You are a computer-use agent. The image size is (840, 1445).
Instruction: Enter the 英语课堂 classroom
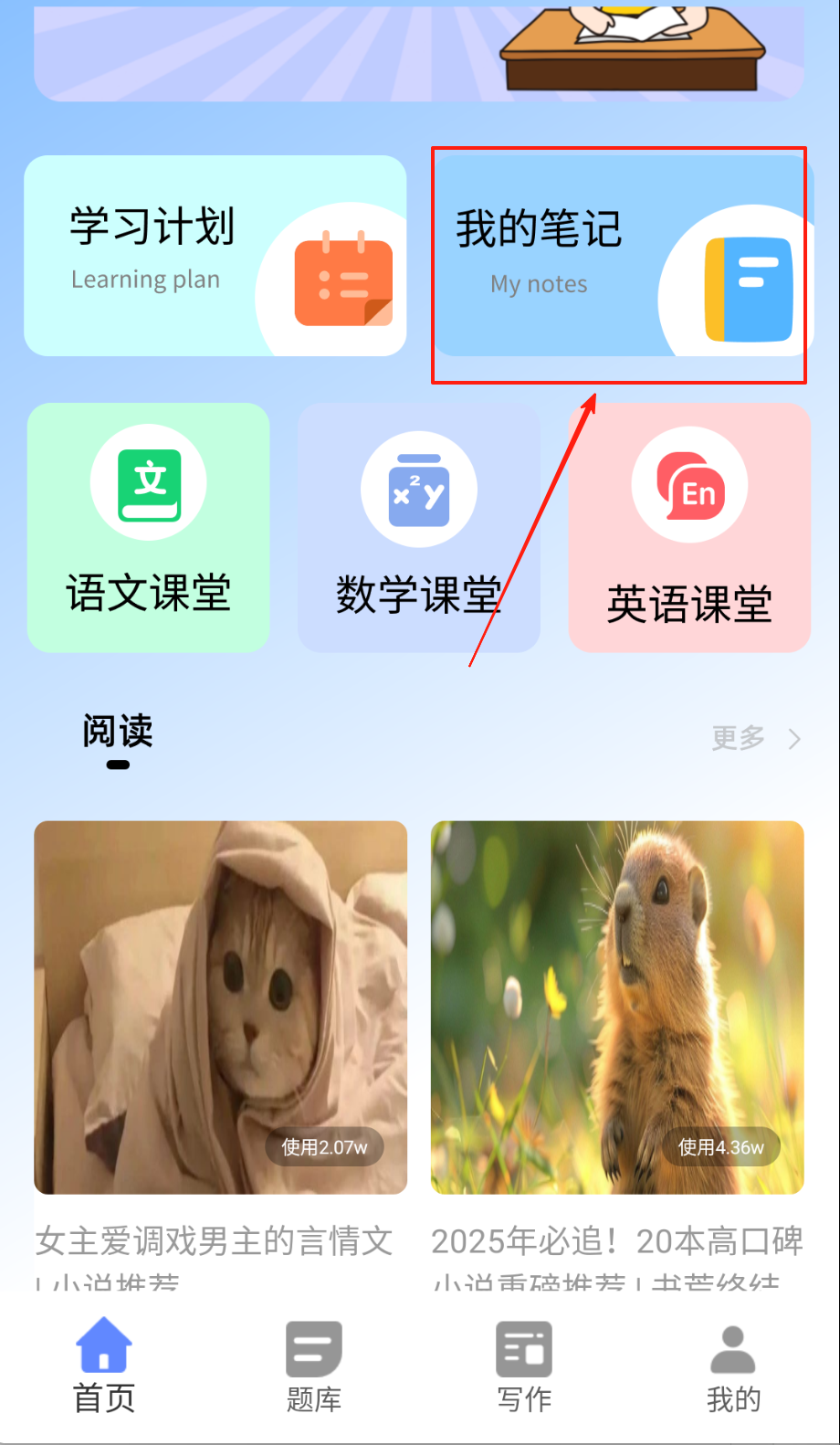pos(689,528)
